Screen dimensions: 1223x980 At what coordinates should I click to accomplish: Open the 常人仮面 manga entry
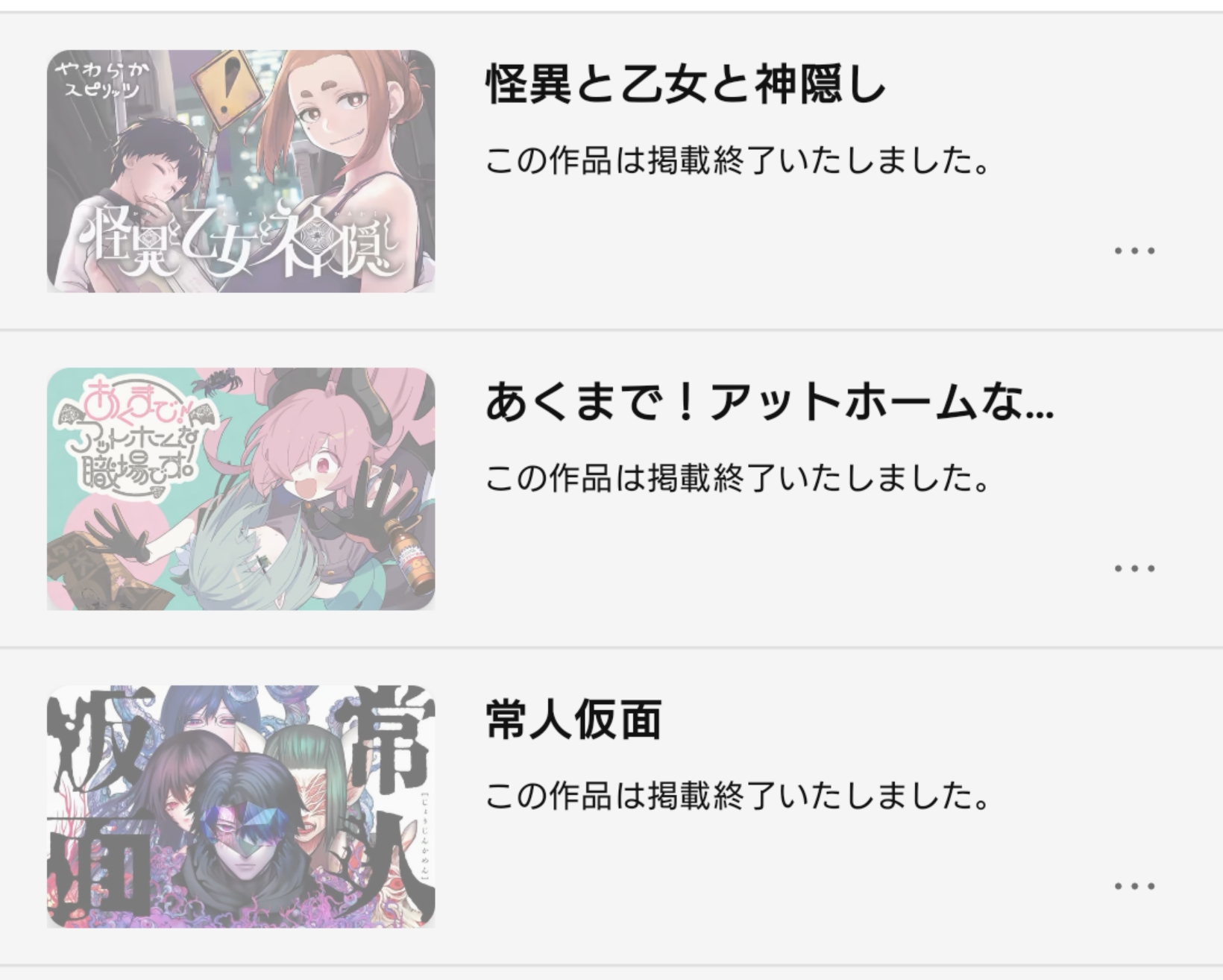[573, 720]
